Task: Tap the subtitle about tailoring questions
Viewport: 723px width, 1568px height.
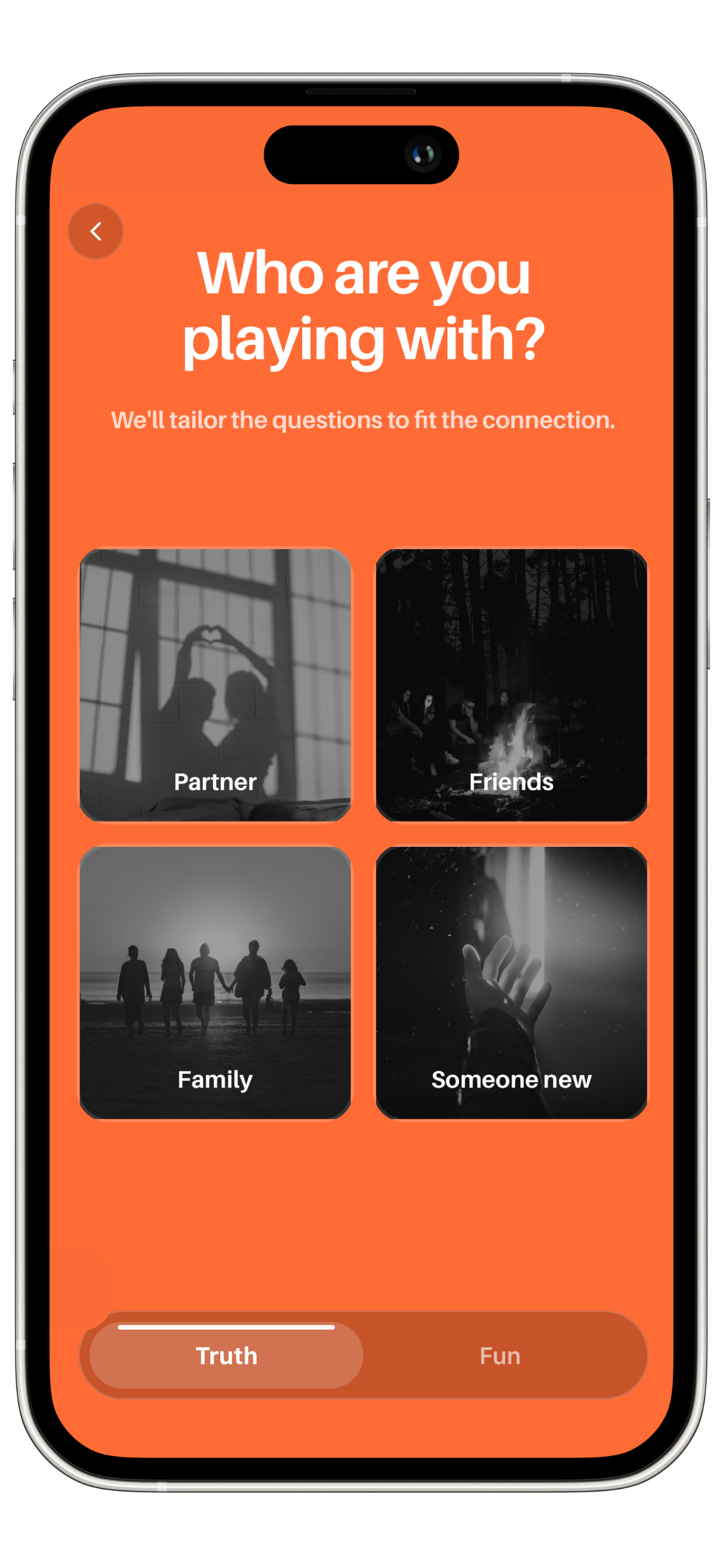Action: click(363, 420)
